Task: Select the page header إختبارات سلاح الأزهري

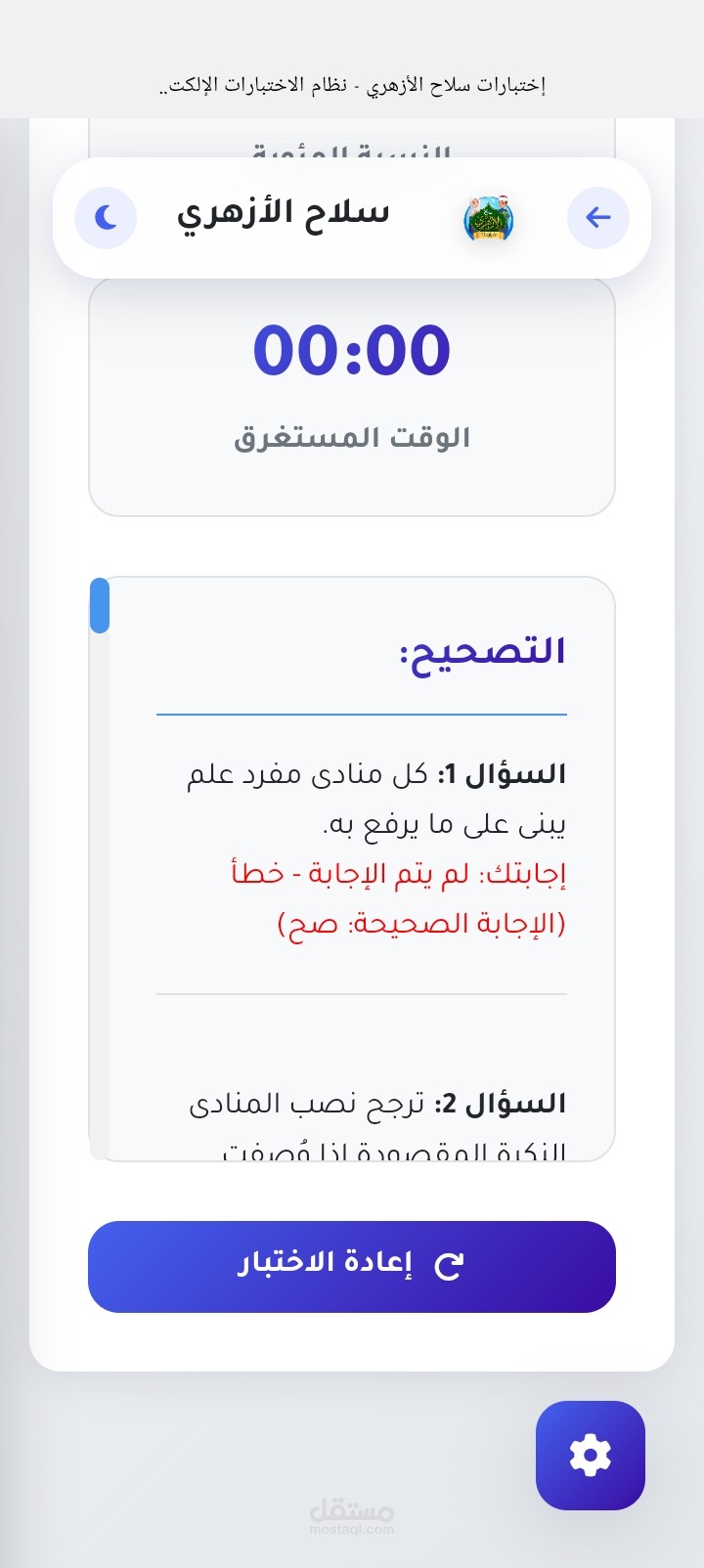Action: click(x=352, y=84)
